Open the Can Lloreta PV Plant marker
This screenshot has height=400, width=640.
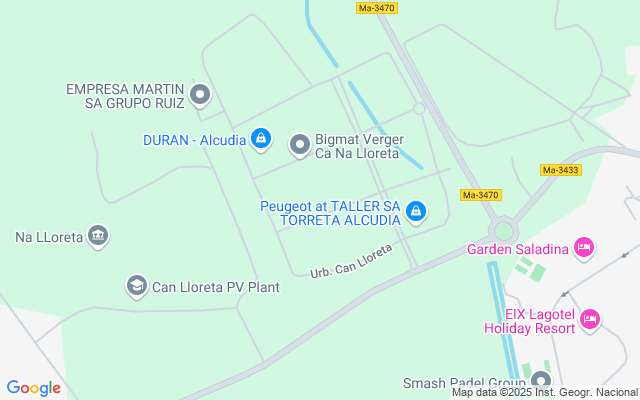coord(136,286)
